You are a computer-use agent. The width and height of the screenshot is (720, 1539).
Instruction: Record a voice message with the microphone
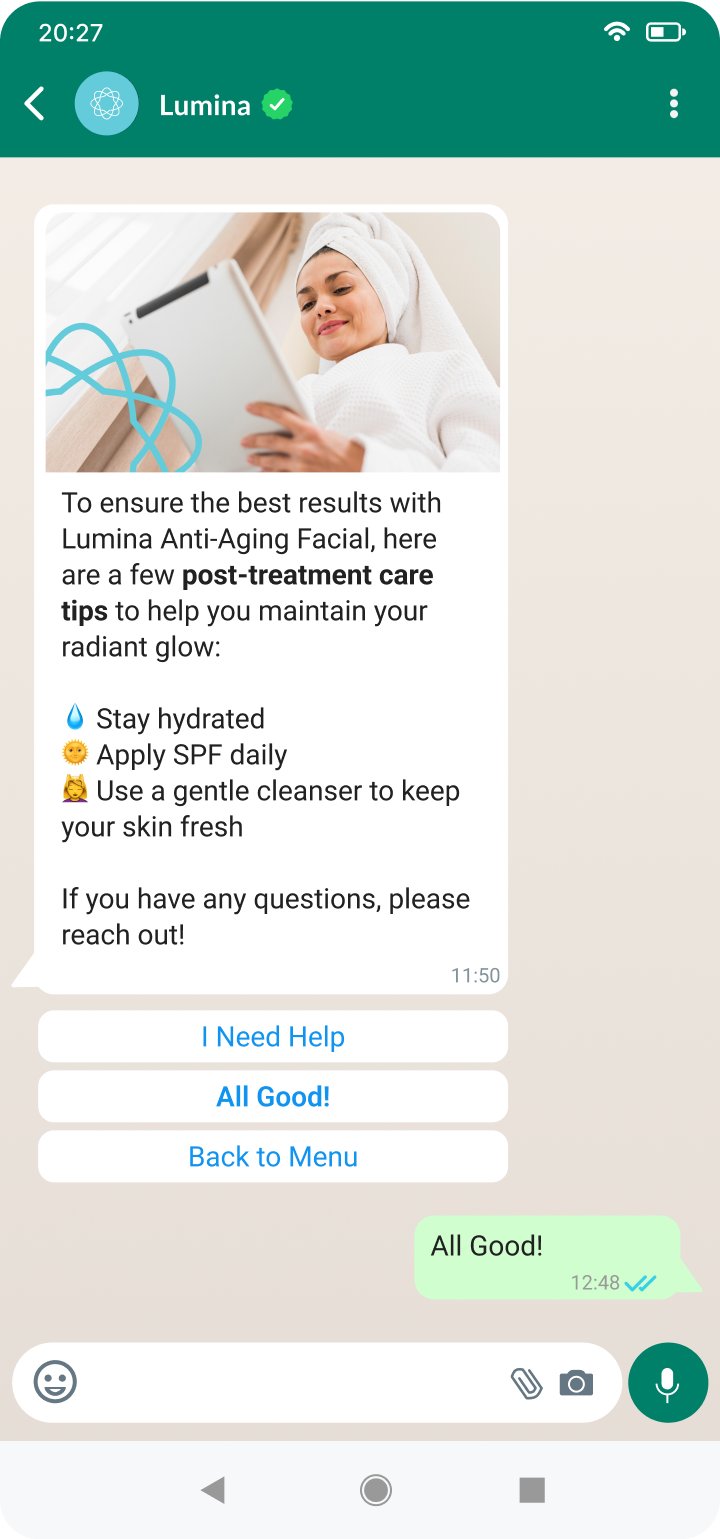(x=667, y=1383)
